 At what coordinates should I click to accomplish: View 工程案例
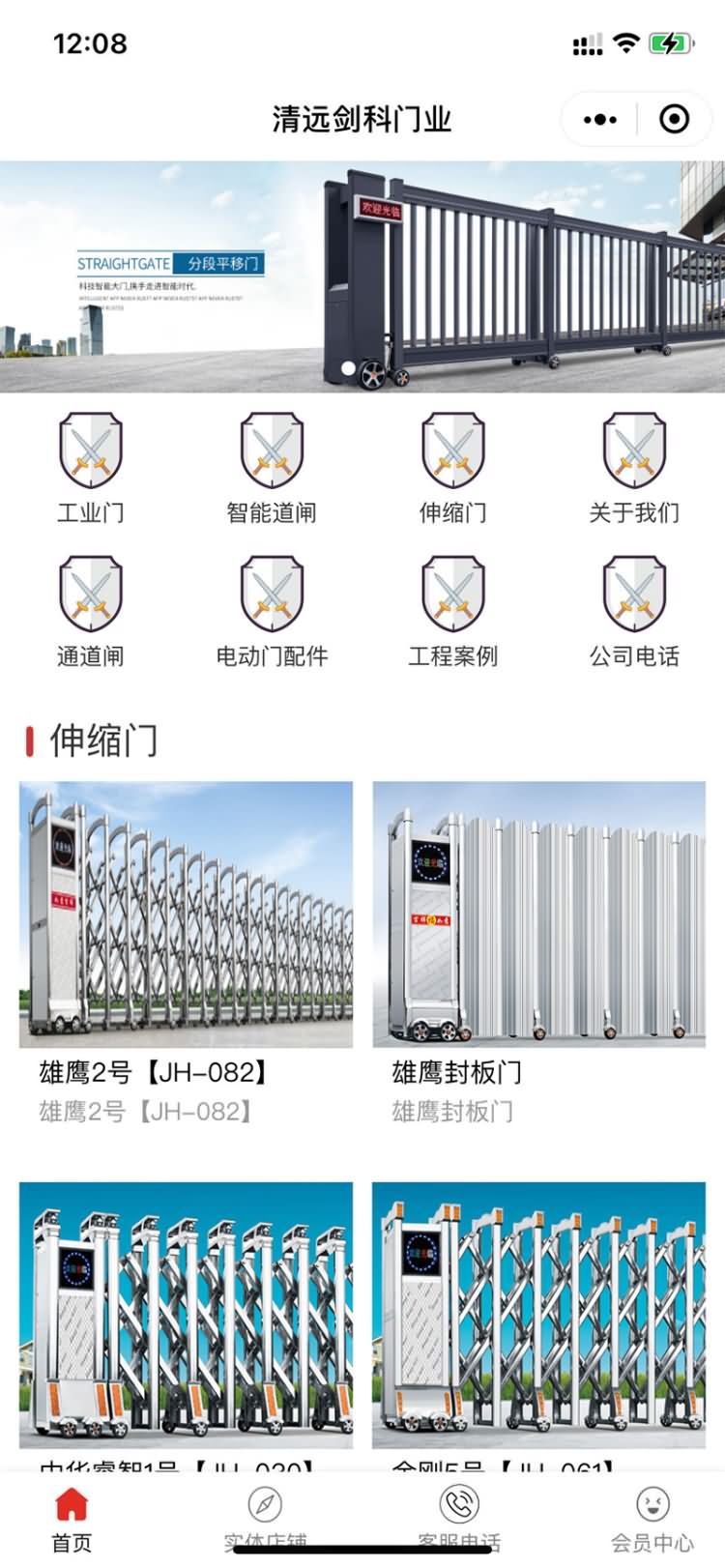coord(452,612)
